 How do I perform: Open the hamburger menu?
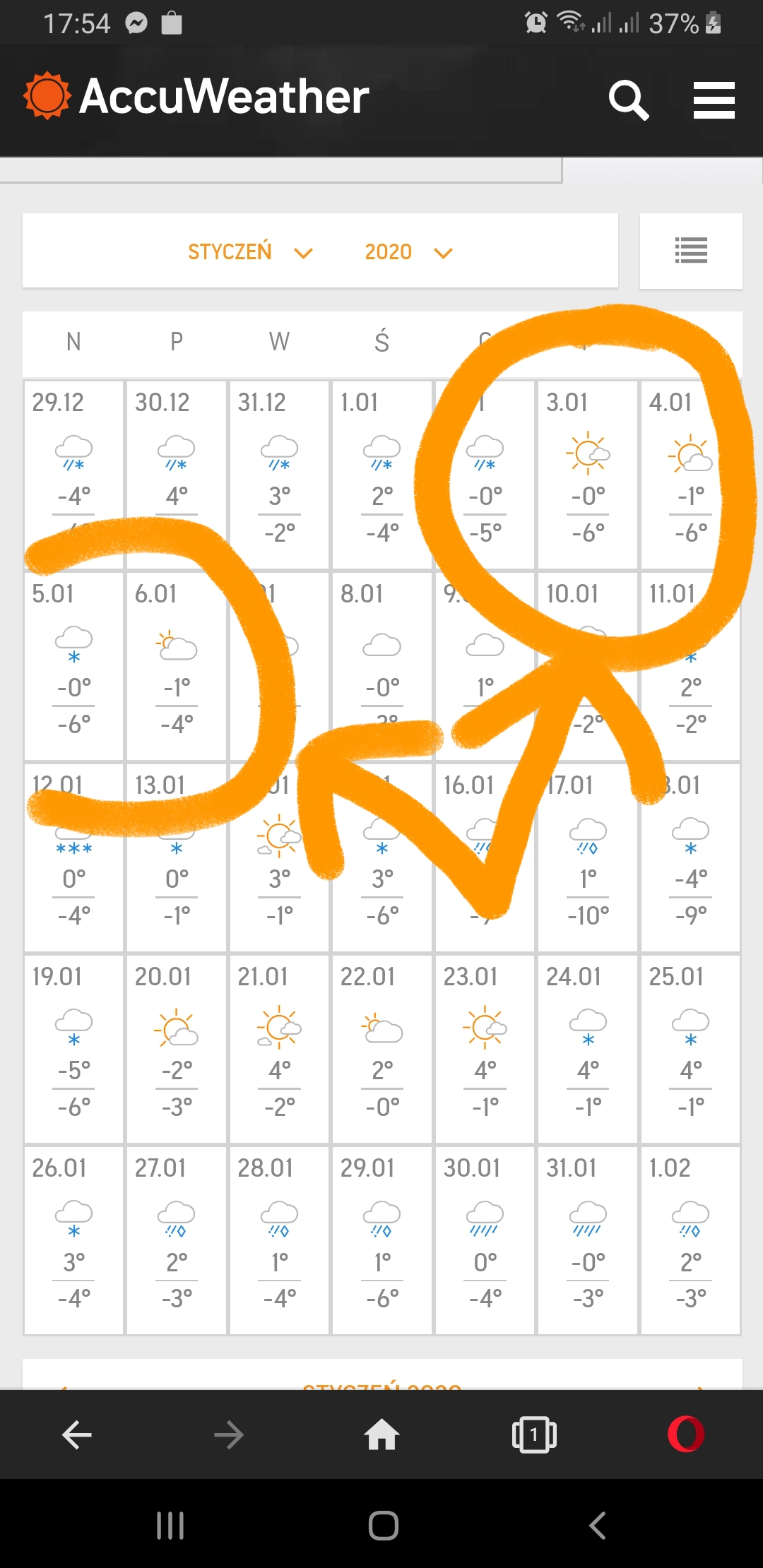click(714, 100)
